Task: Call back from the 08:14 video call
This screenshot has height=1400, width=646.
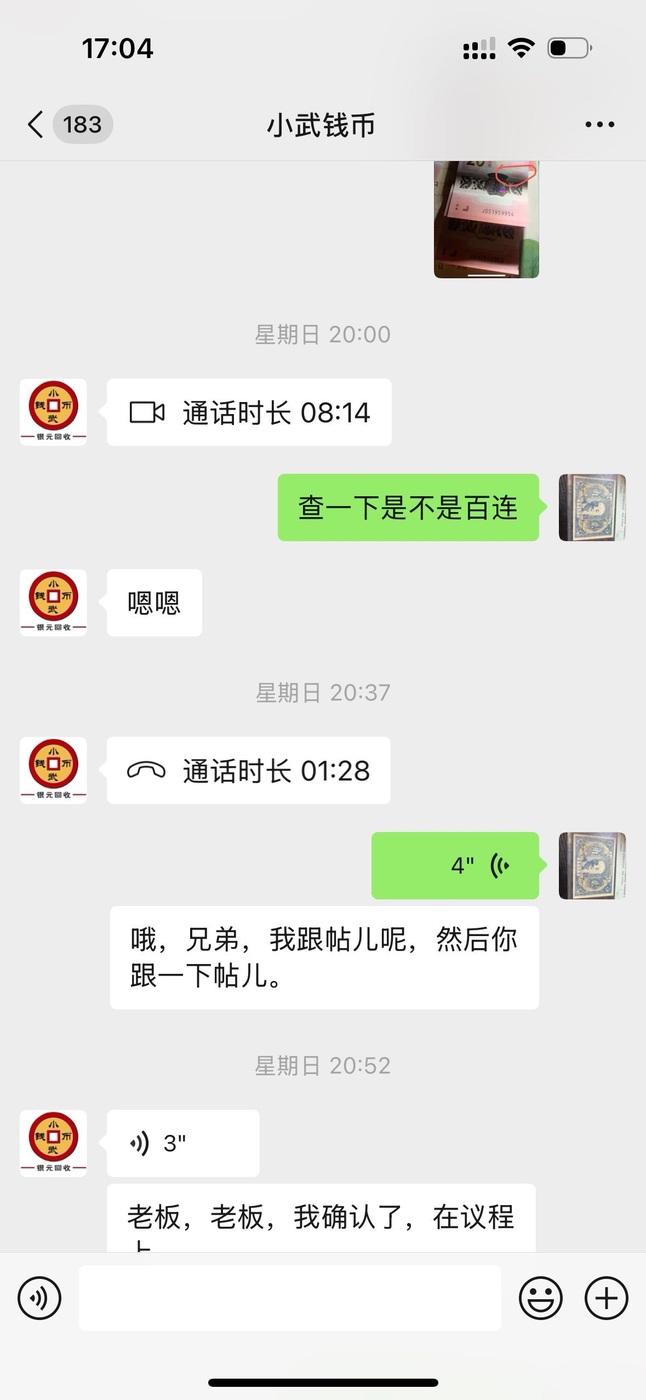Action: point(249,412)
